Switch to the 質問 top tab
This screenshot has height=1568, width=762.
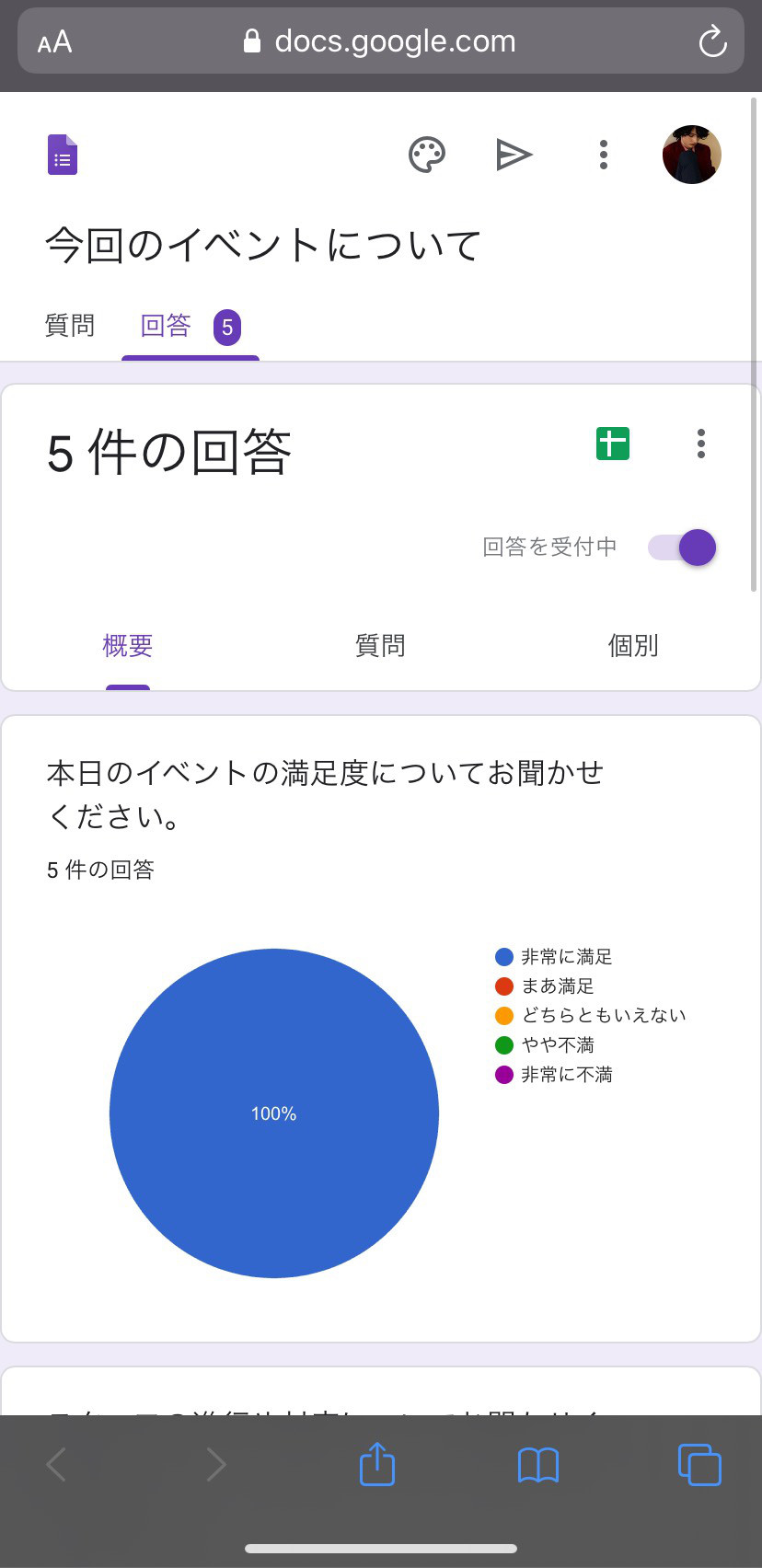point(70,326)
